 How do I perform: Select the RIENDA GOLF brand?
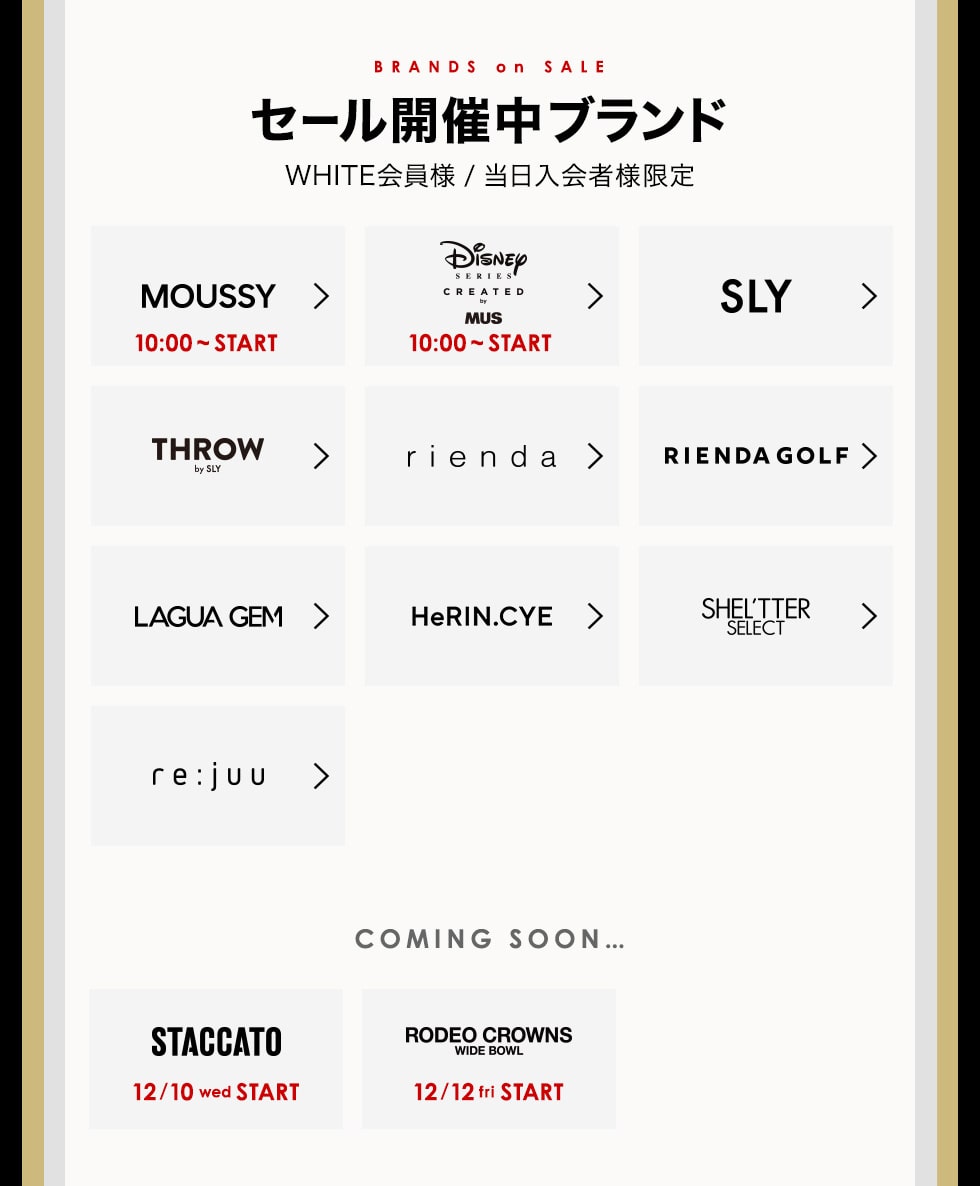[765, 456]
